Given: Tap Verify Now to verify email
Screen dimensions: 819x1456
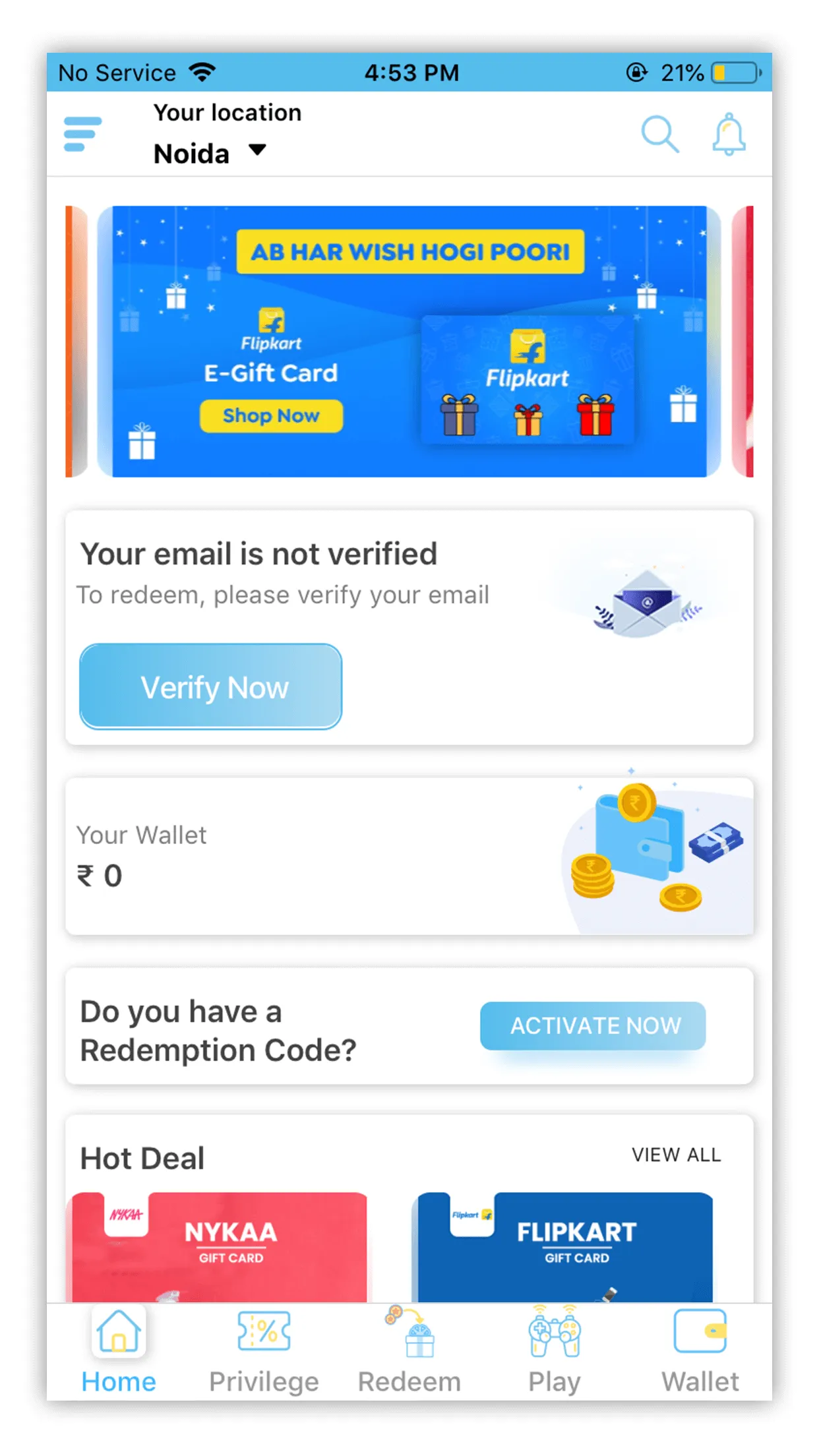Looking at the screenshot, I should click(210, 686).
